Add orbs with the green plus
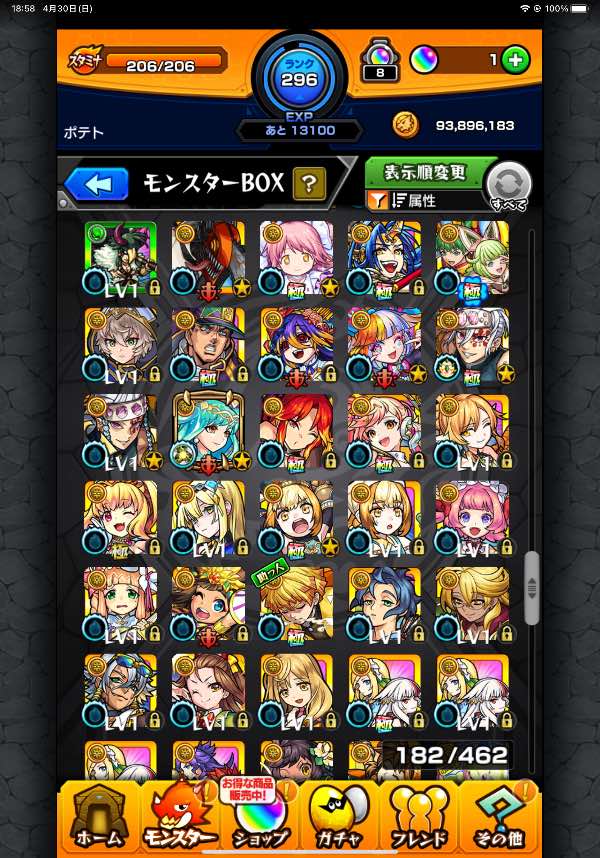Screen dimensions: 600x858 tap(516, 60)
